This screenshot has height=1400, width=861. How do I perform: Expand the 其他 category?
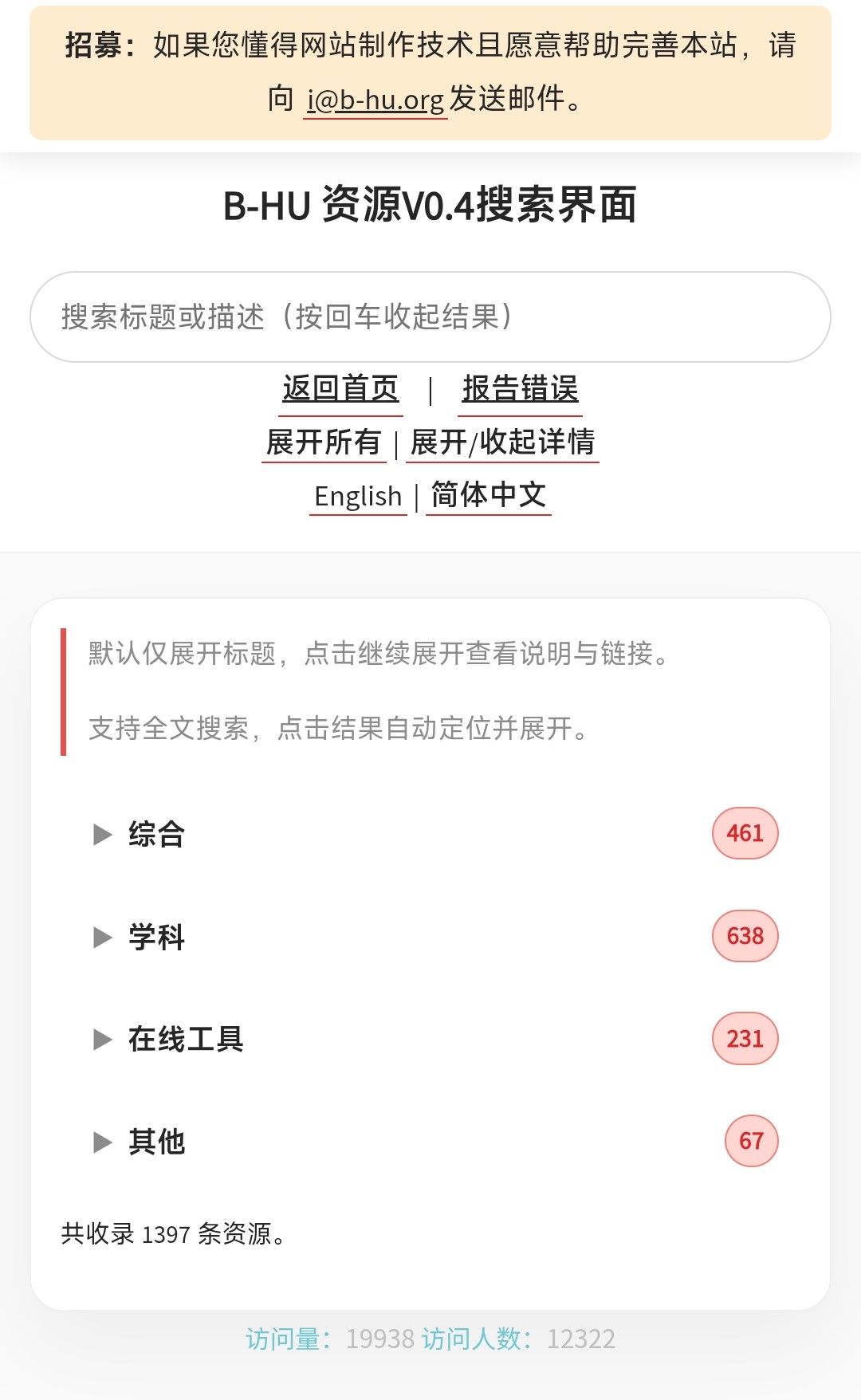click(156, 1142)
